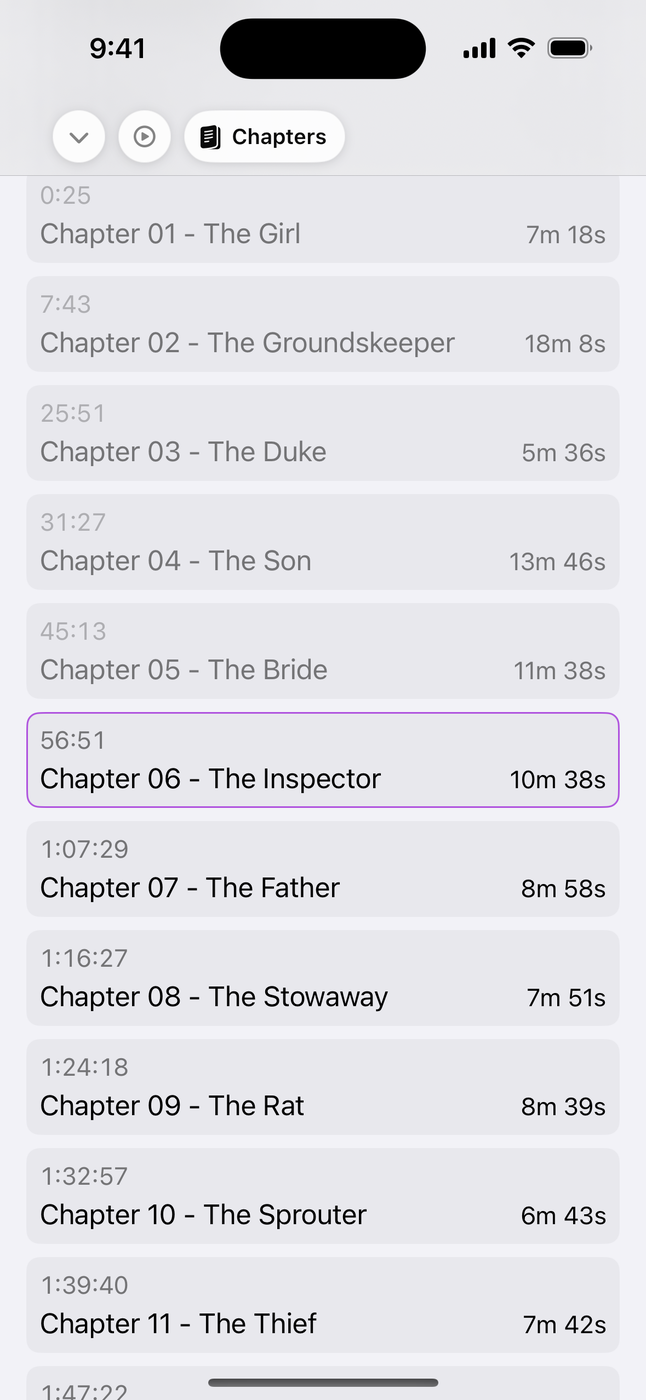Play Chapter 02 - The Groundskeeper
The height and width of the screenshot is (1400, 646).
coord(322,324)
